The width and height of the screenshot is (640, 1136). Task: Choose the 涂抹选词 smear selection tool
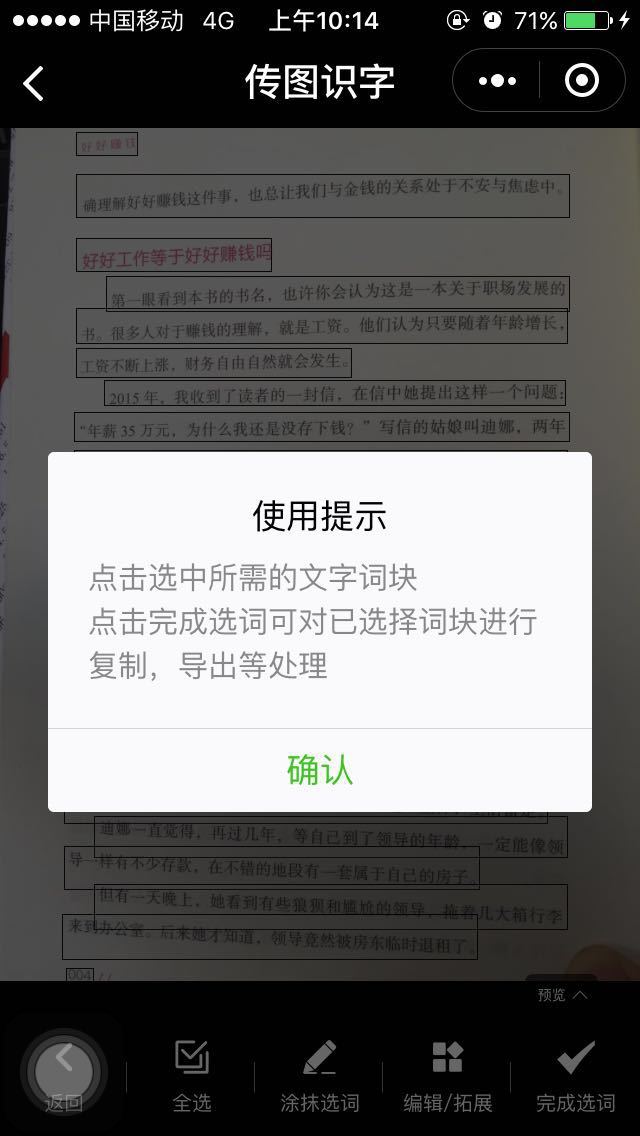(x=320, y=1077)
